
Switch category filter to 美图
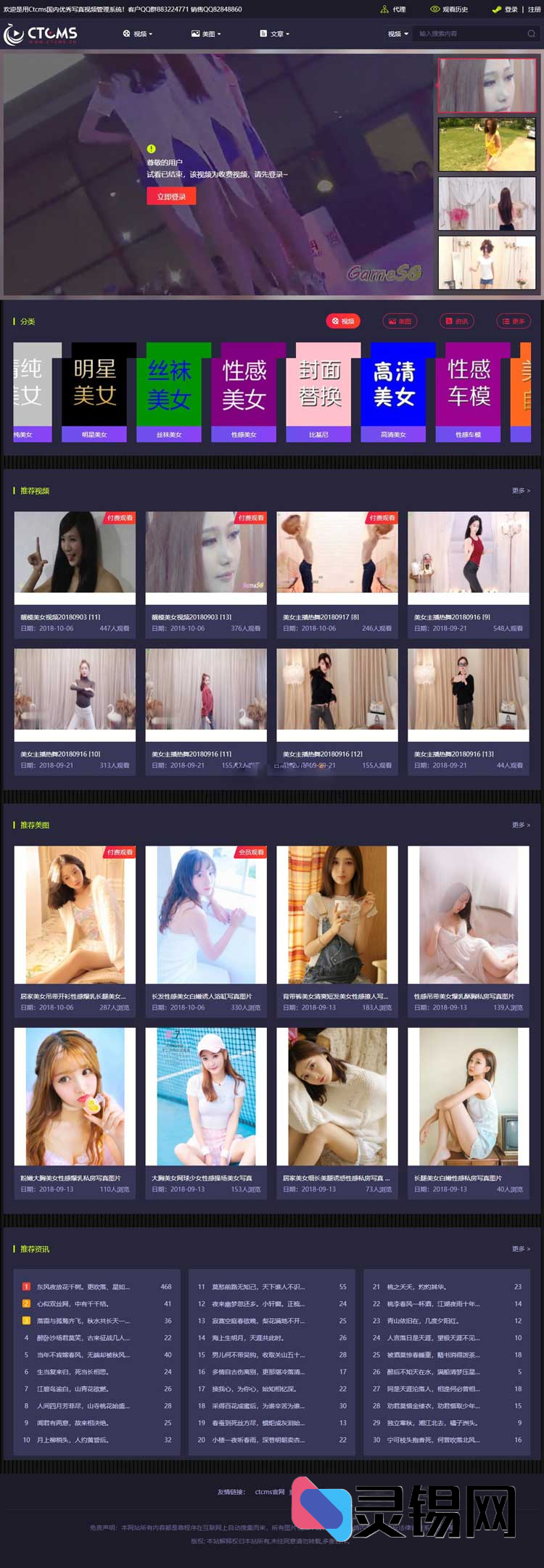tap(400, 321)
